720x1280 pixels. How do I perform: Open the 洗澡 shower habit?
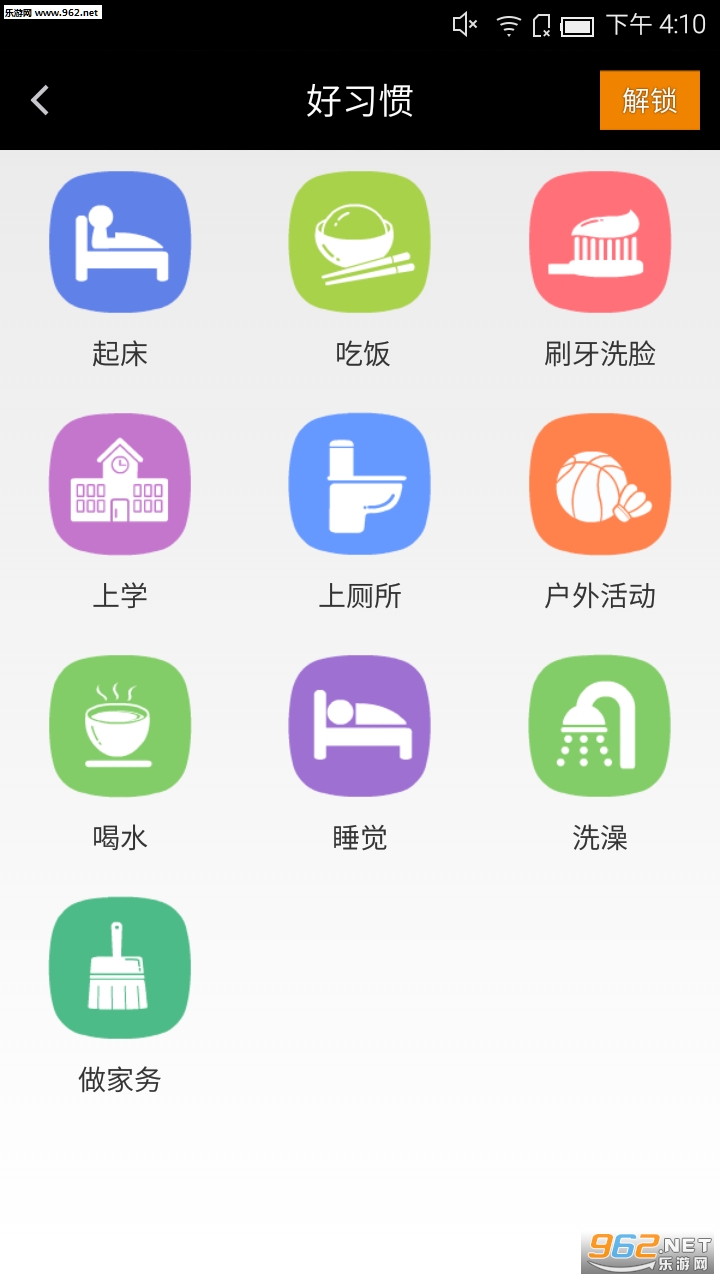[600, 727]
